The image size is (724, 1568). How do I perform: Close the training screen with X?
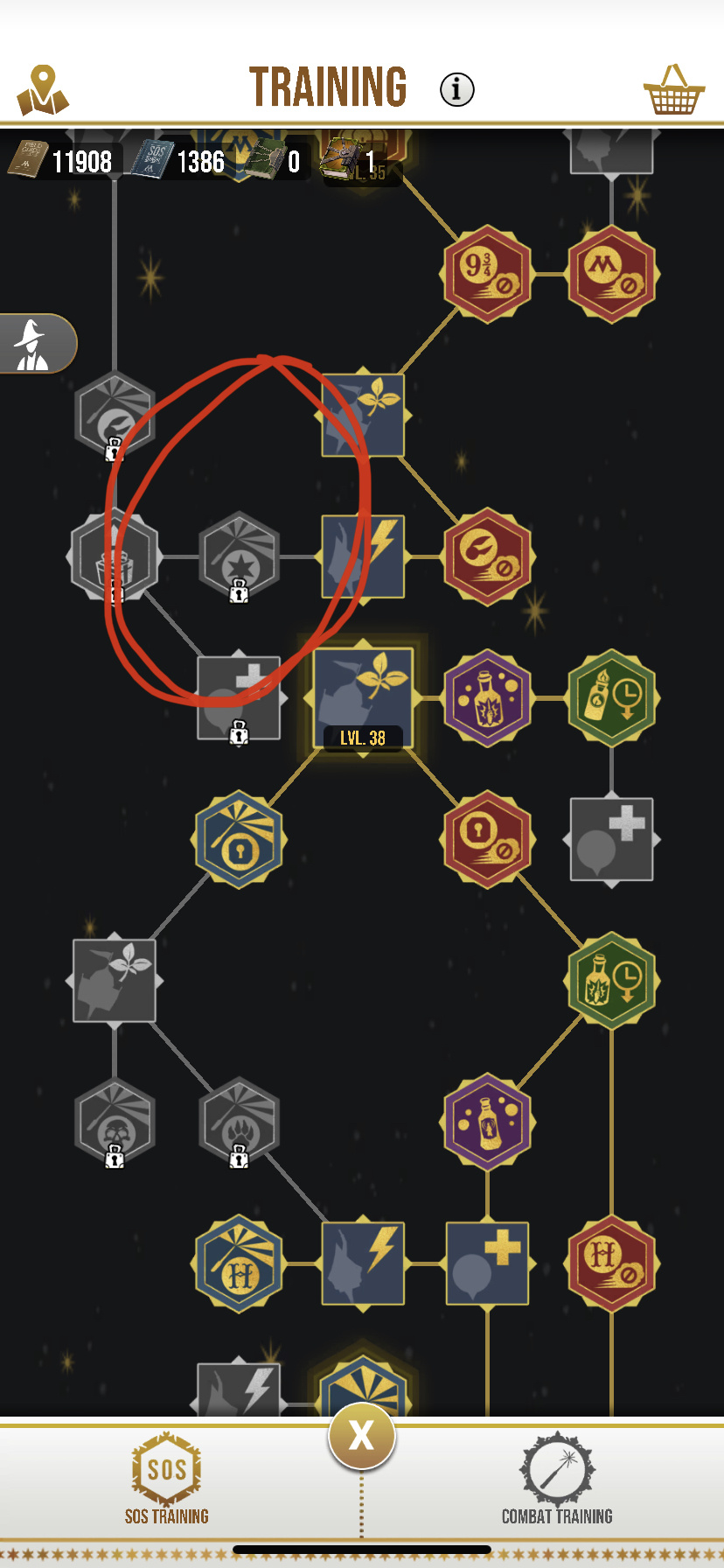(x=361, y=1436)
